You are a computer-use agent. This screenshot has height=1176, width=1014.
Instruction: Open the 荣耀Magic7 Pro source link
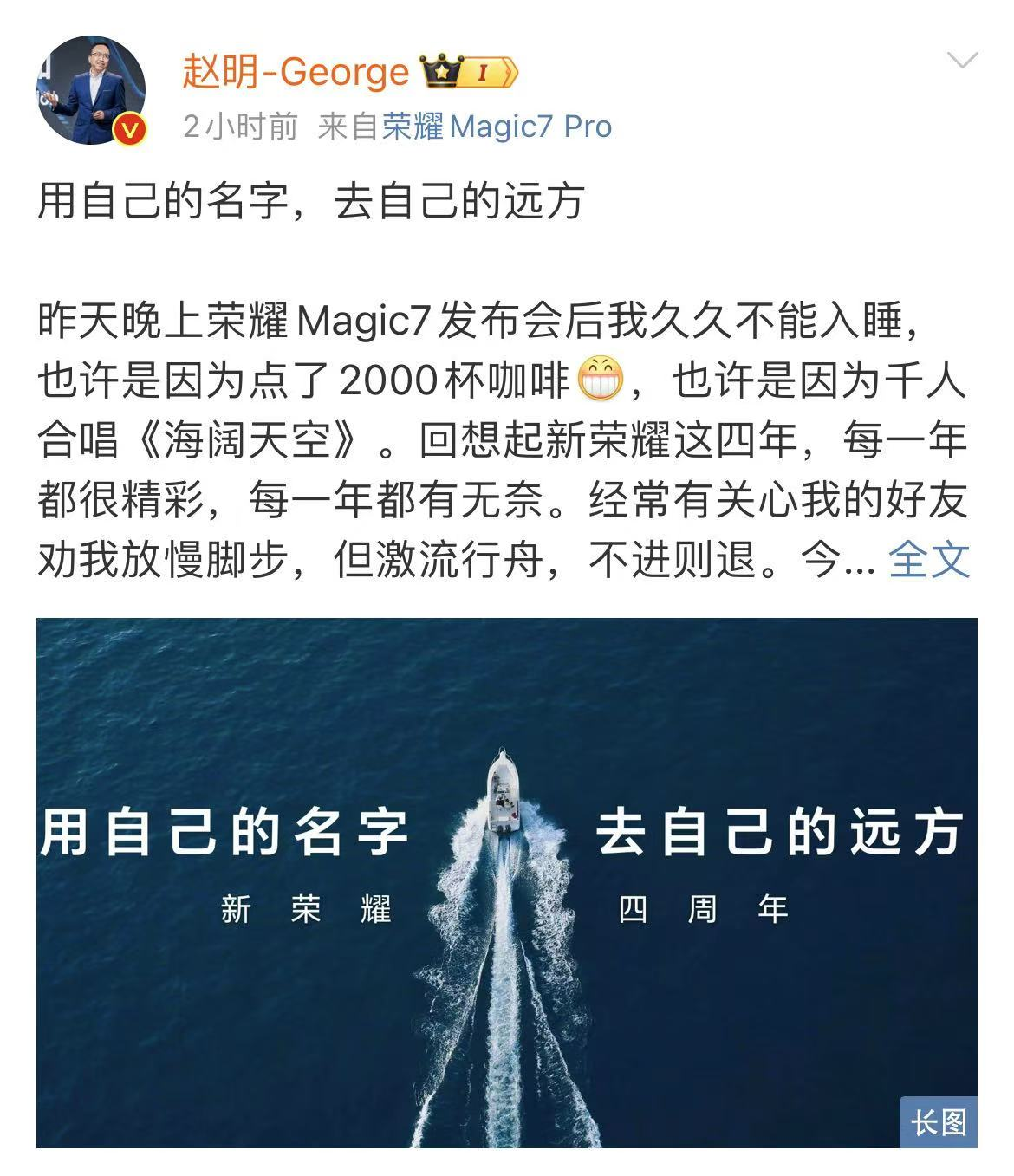pyautogui.click(x=497, y=127)
